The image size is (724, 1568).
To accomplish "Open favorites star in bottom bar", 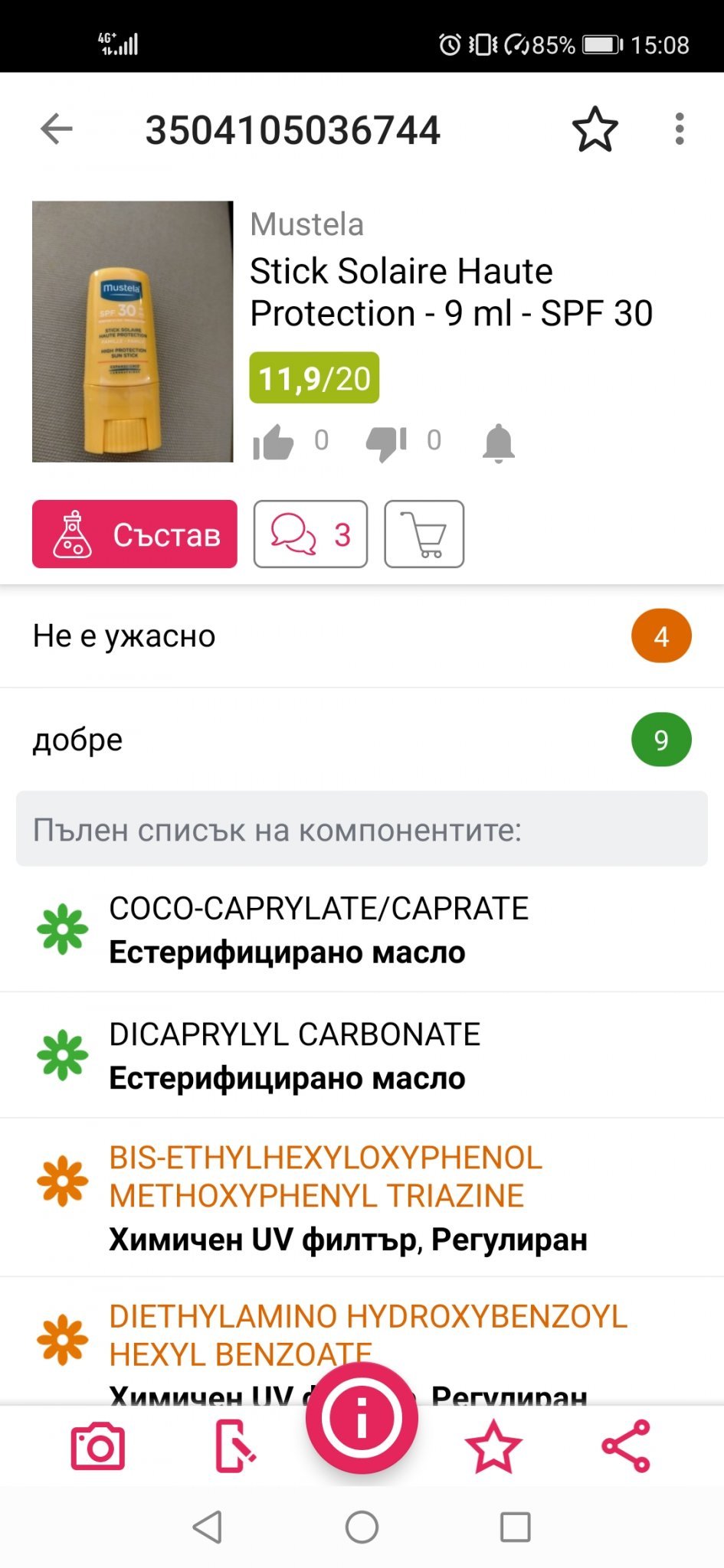I will (x=493, y=1446).
